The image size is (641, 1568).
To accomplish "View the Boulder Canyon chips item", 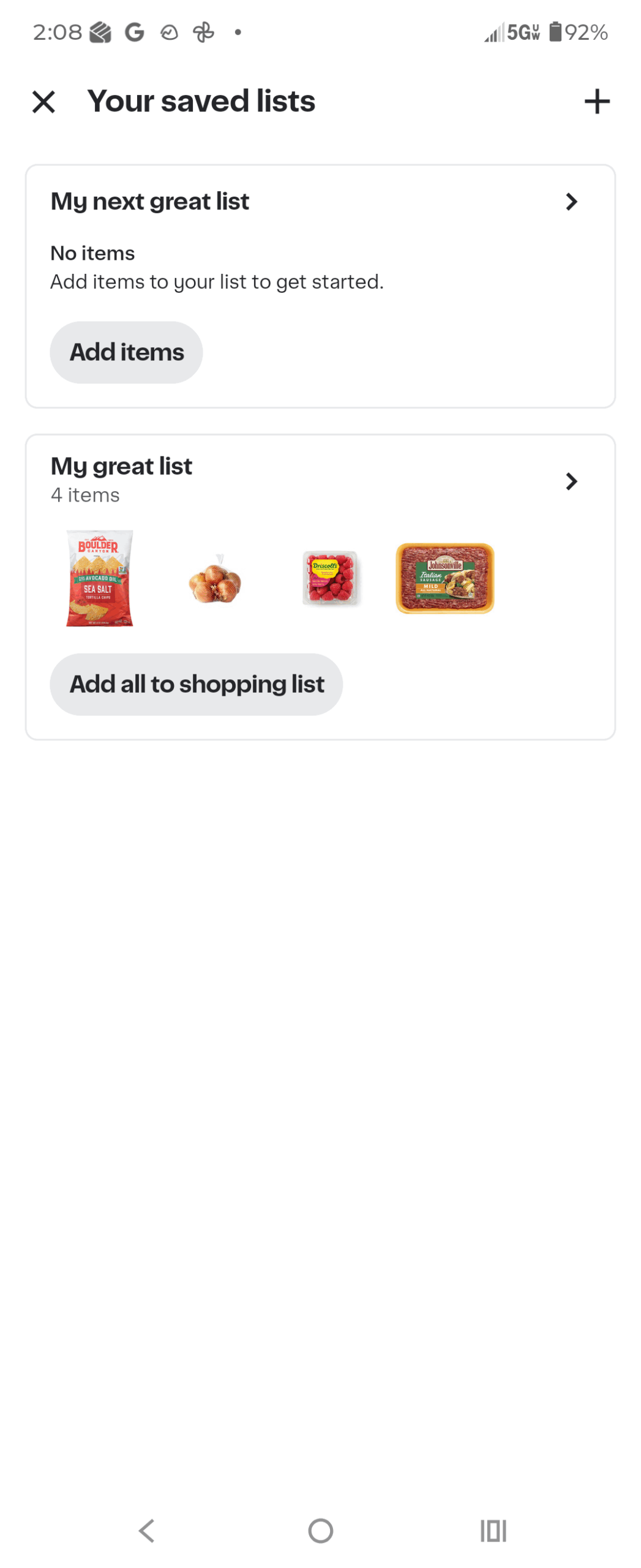I will [99, 578].
